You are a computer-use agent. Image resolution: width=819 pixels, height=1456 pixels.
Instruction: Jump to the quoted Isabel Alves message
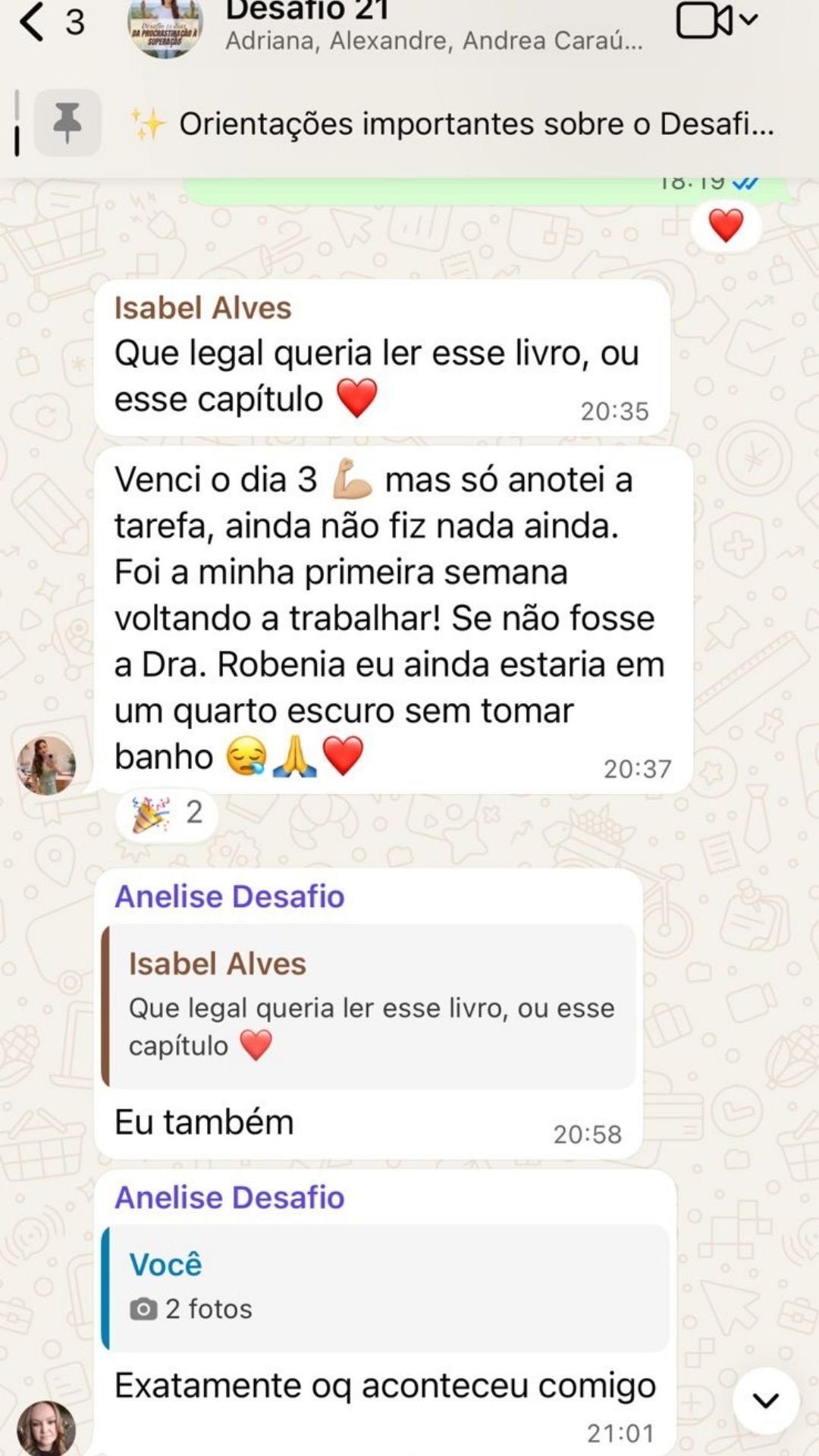tap(369, 1006)
